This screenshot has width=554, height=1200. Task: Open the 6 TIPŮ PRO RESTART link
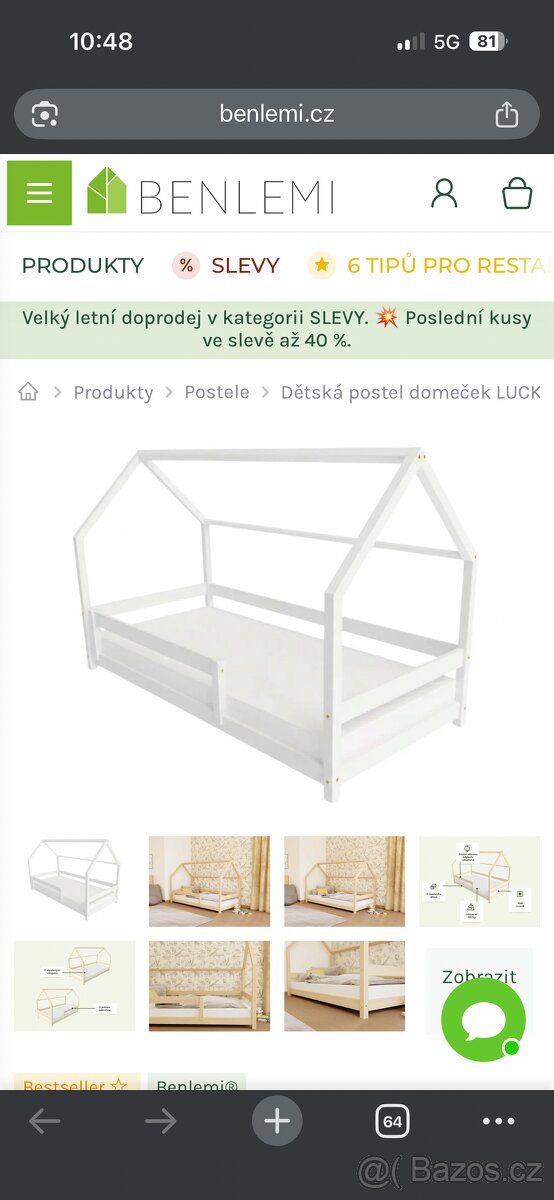click(x=431, y=266)
